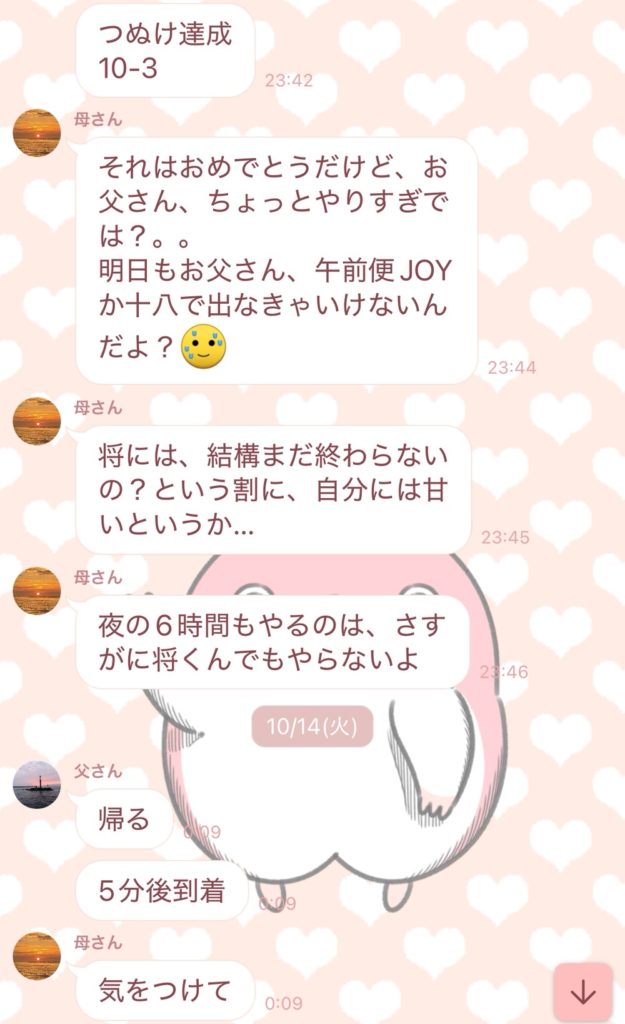Select 母さん's avatar by the 夜の6時間もやるのは message
Image resolution: width=625 pixels, height=1024 pixels.
click(x=37, y=590)
